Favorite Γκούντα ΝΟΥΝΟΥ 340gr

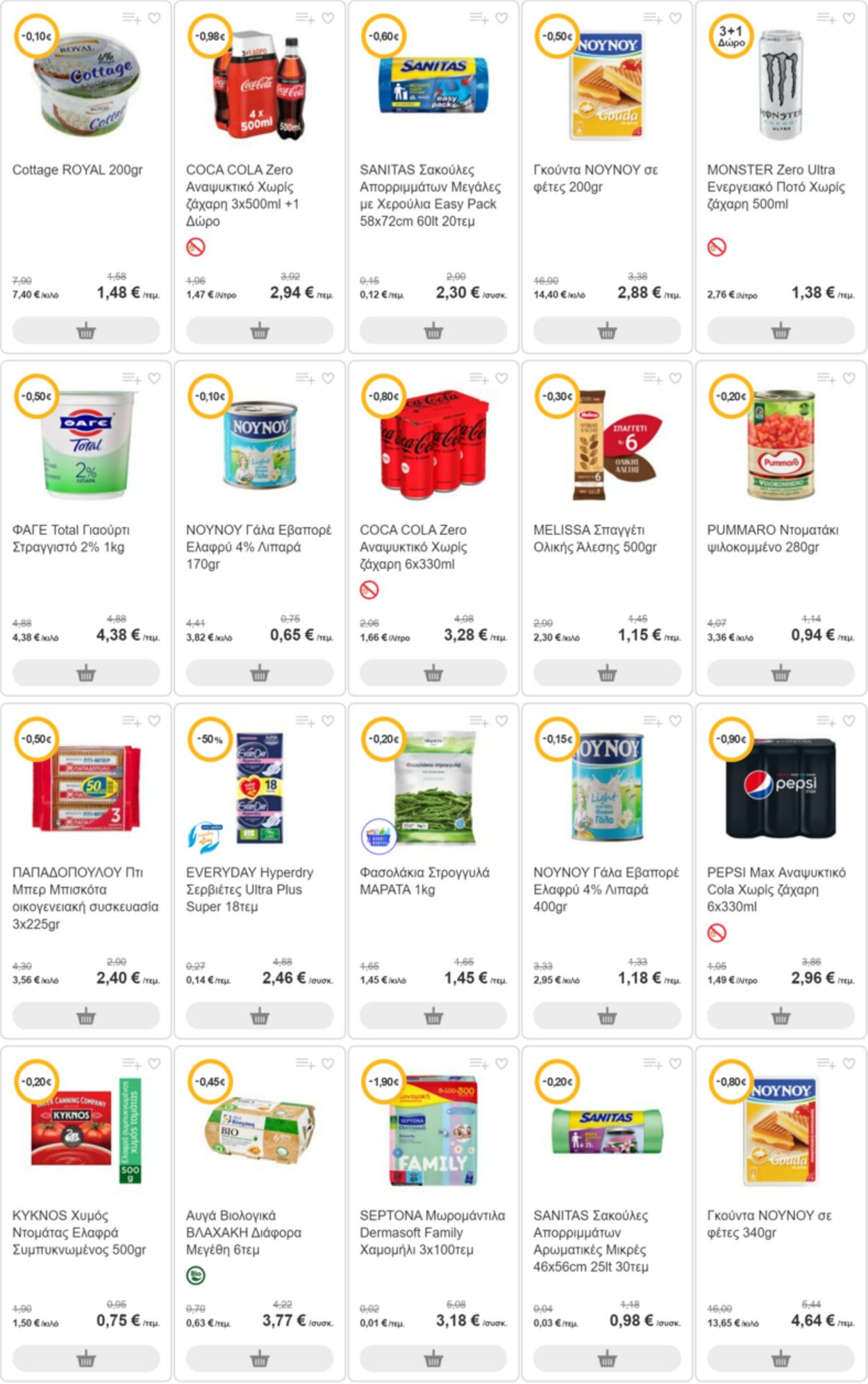pos(849,1064)
